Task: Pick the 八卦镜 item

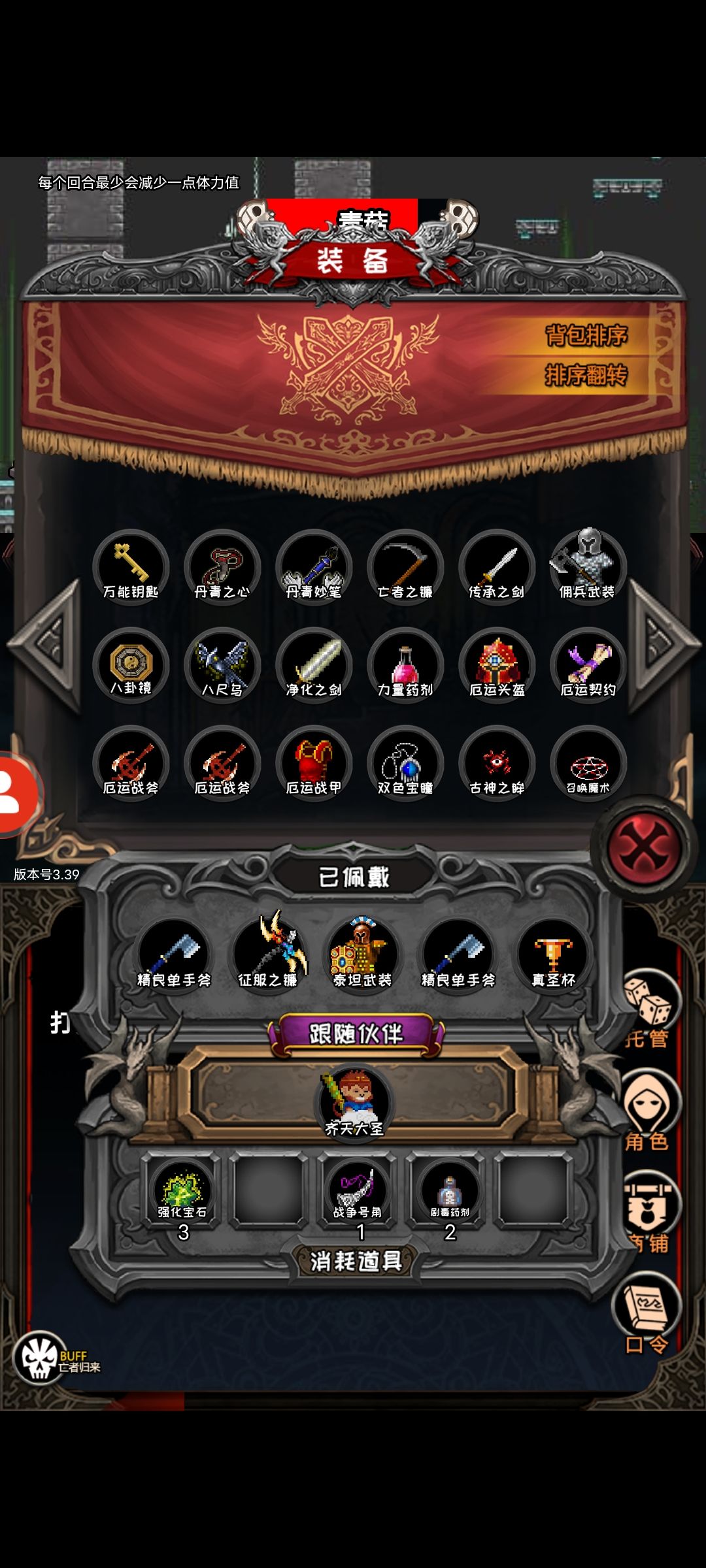Action: pyautogui.click(x=131, y=665)
